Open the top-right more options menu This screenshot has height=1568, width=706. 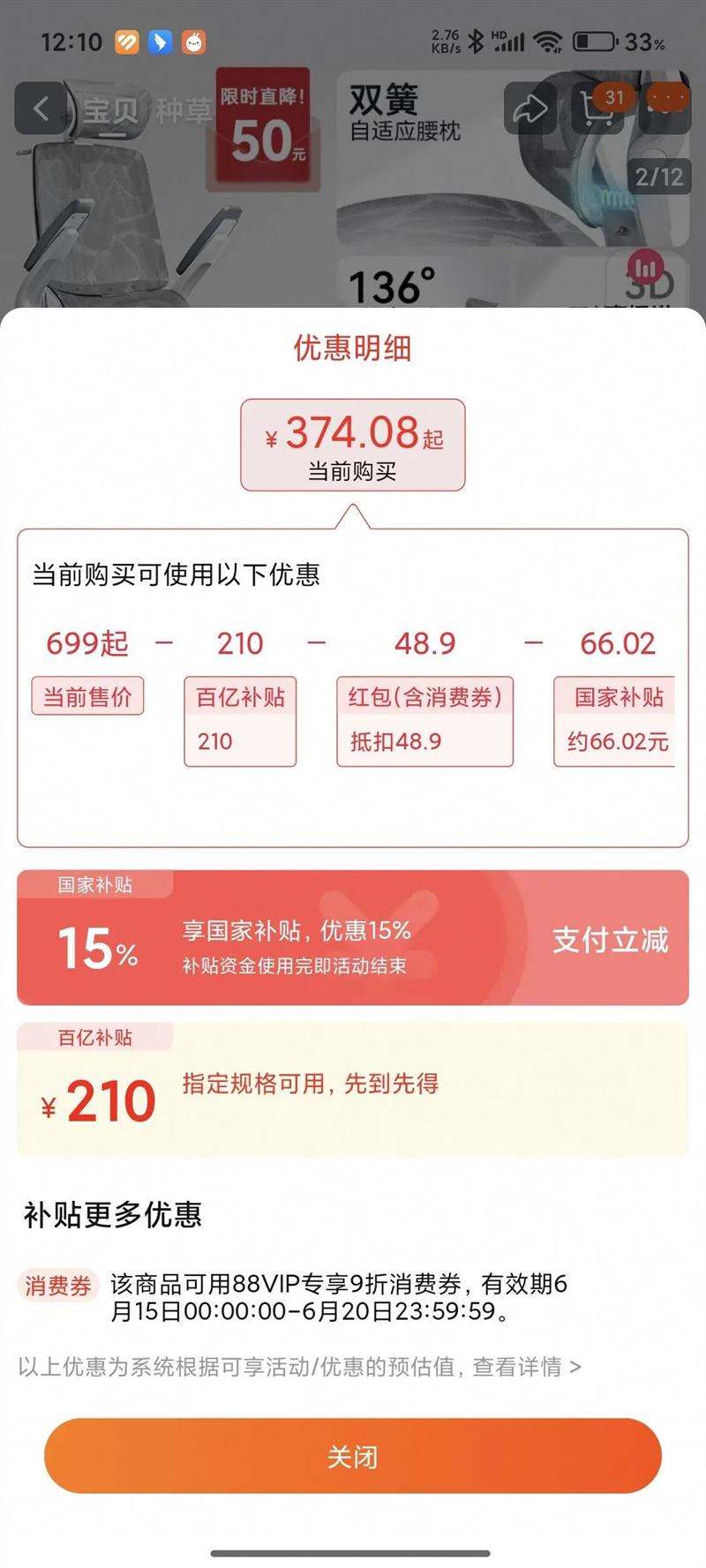[x=666, y=99]
